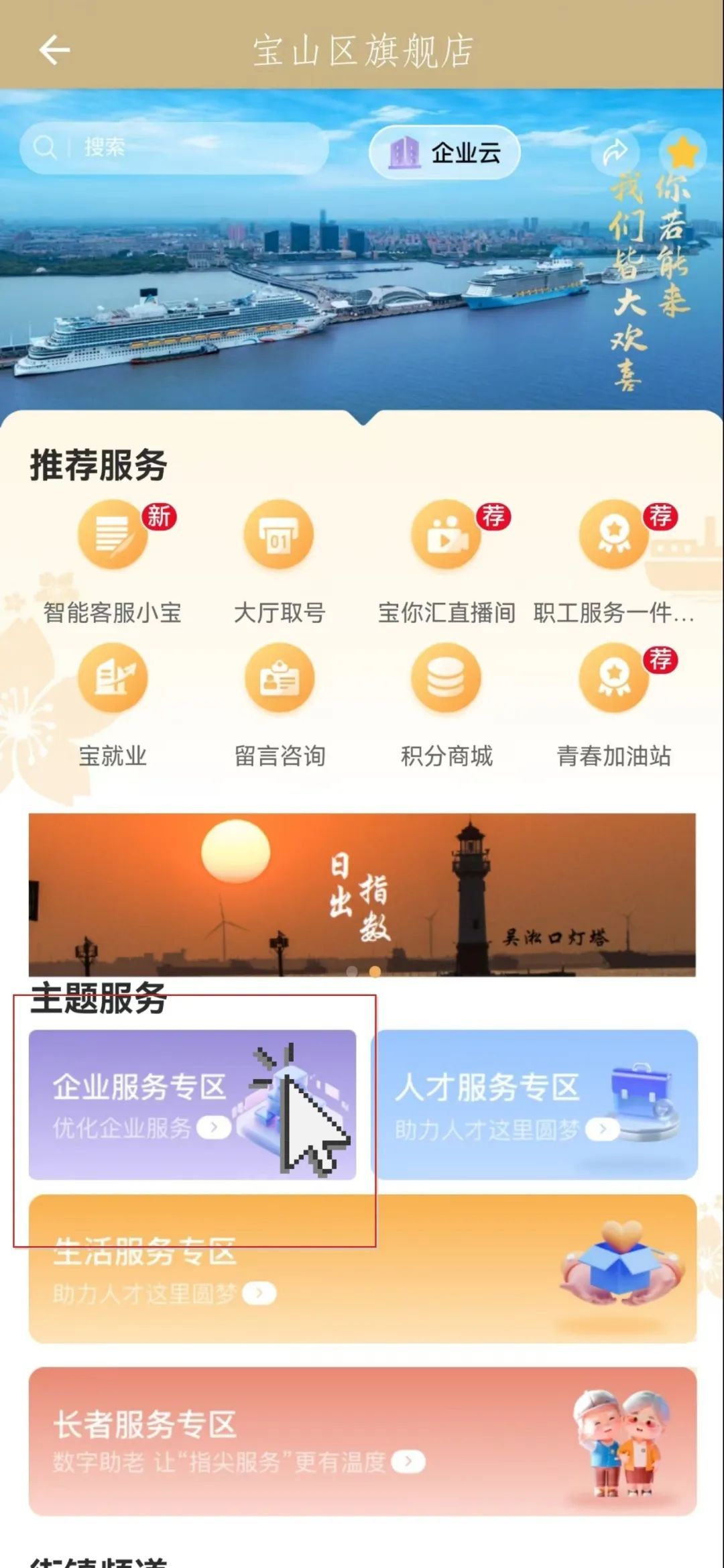The width and height of the screenshot is (724, 1568).
Task: Go back using the top-left arrow
Action: click(x=54, y=50)
